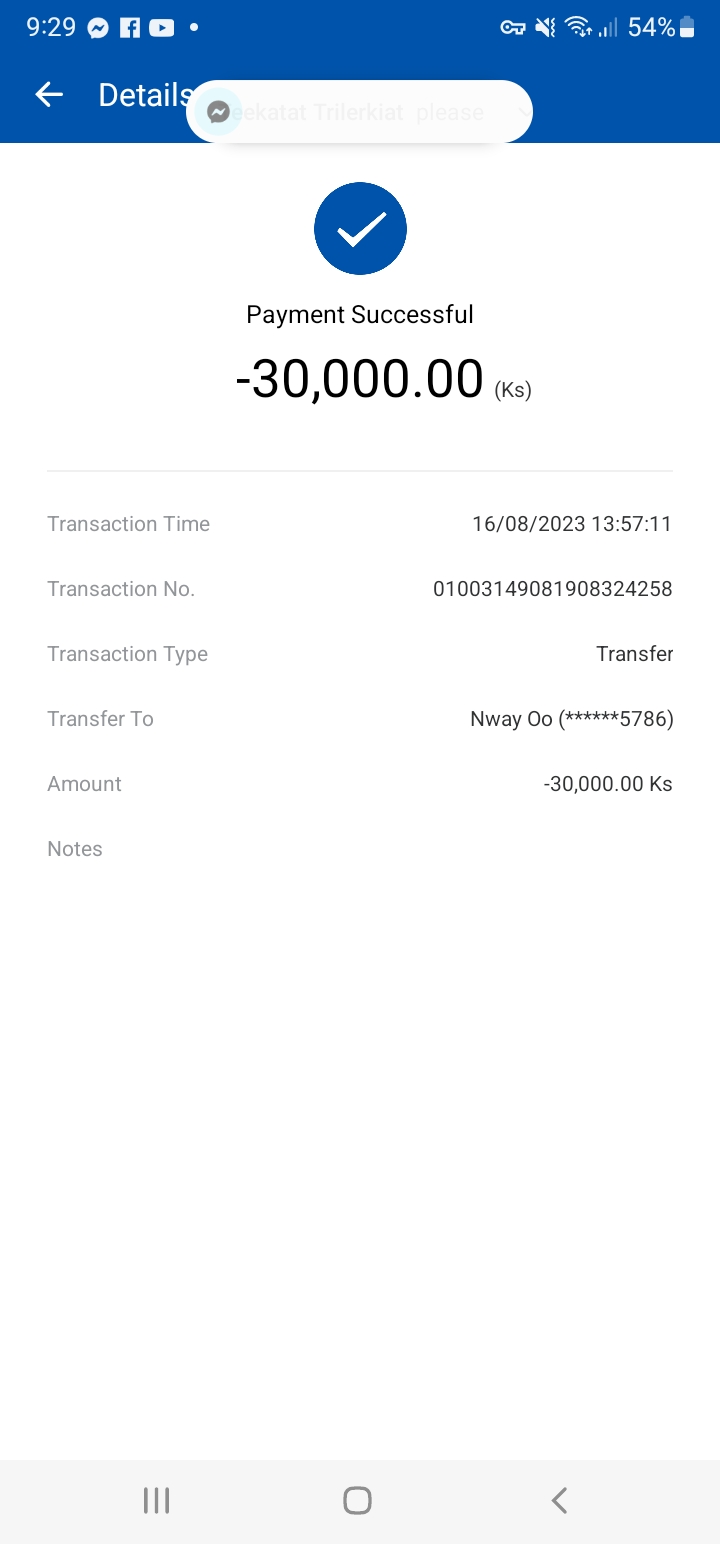Screen dimensions: 720x1544
Task: Expand the Messenger notification chevron
Action: (x=522, y=112)
